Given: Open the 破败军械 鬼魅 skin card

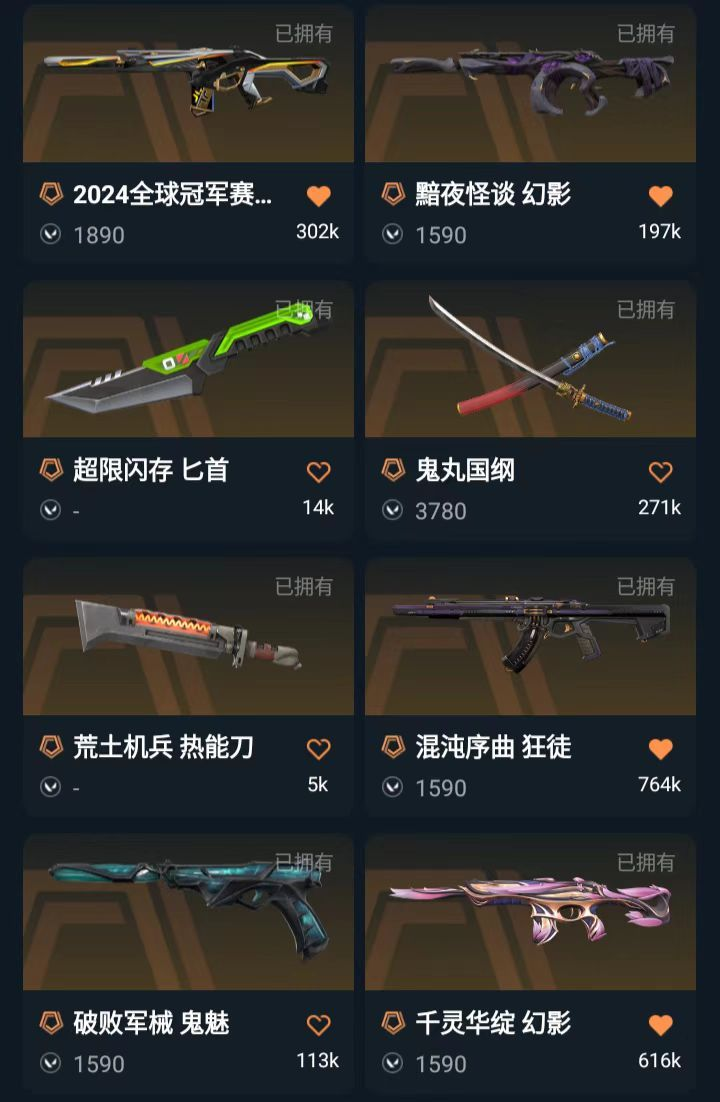Looking at the screenshot, I should tap(188, 915).
